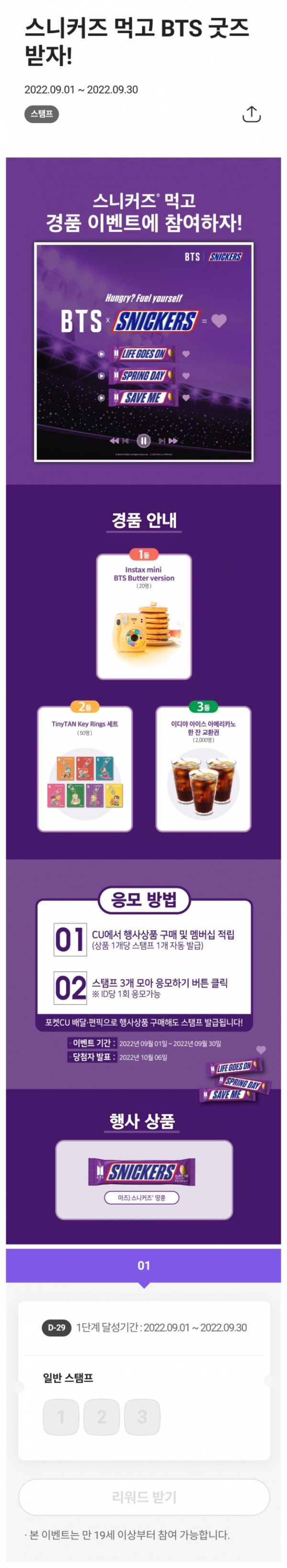Tap the 리워드 받기 button
The height and width of the screenshot is (1568, 287).
(x=143, y=1497)
